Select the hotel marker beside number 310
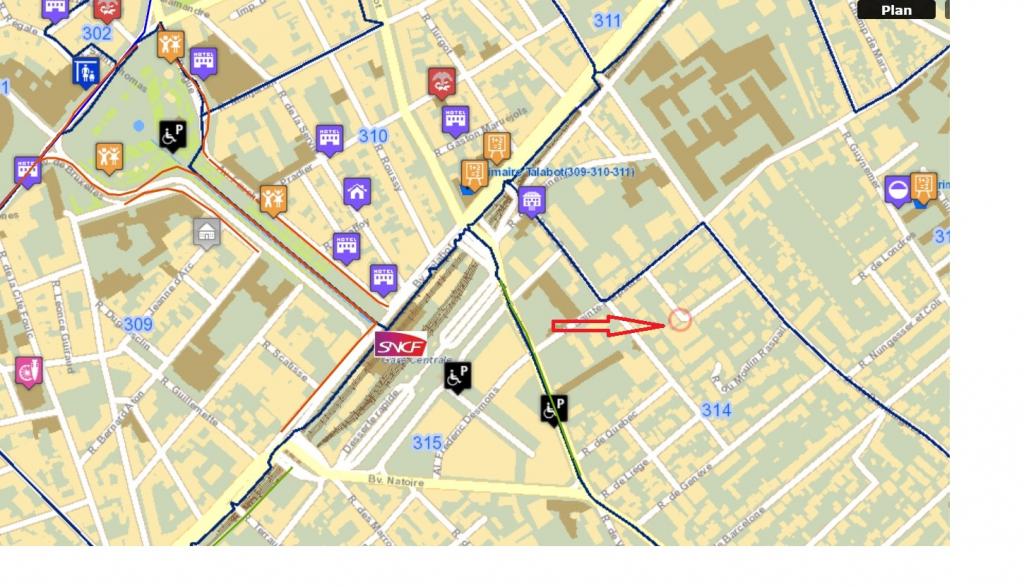 point(329,138)
